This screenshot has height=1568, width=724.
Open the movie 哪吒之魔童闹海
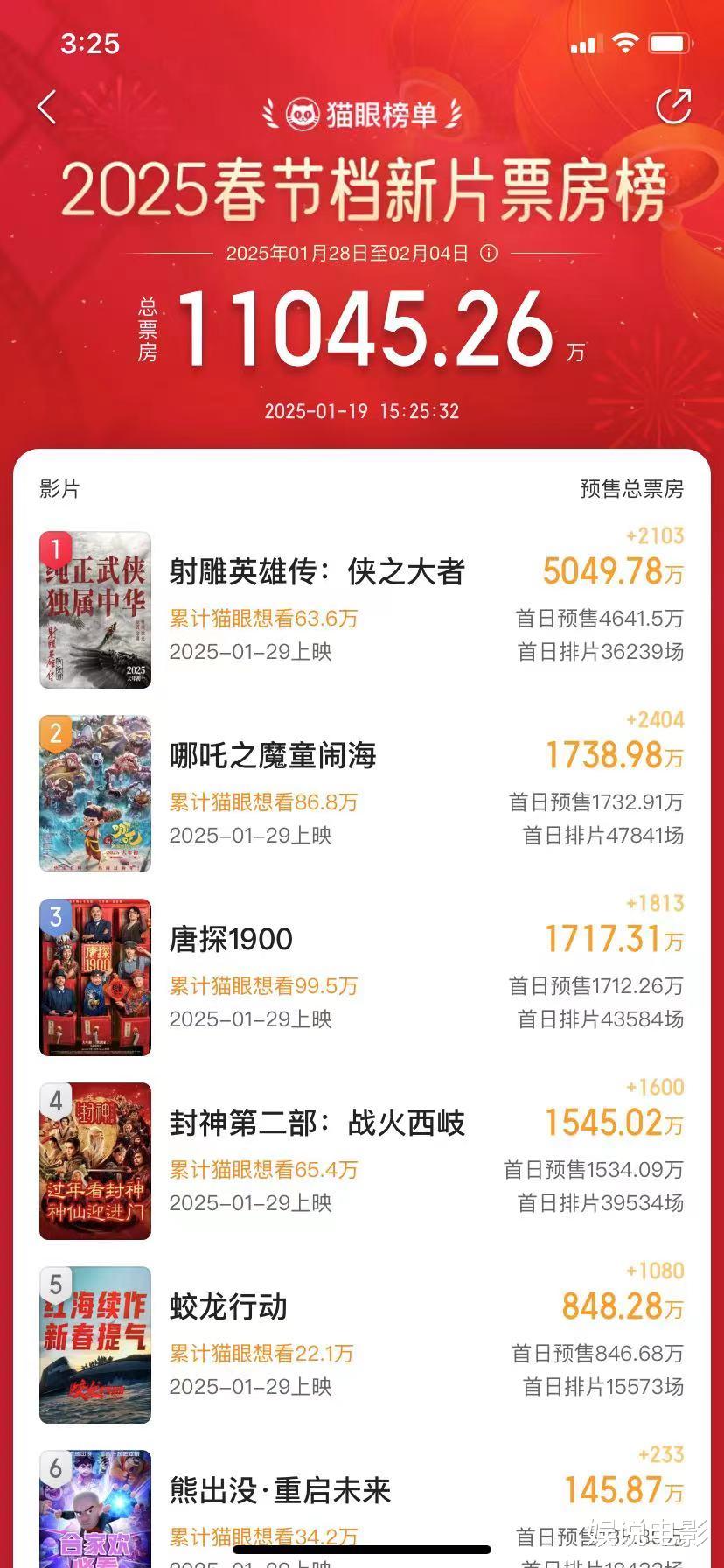pyautogui.click(x=274, y=756)
